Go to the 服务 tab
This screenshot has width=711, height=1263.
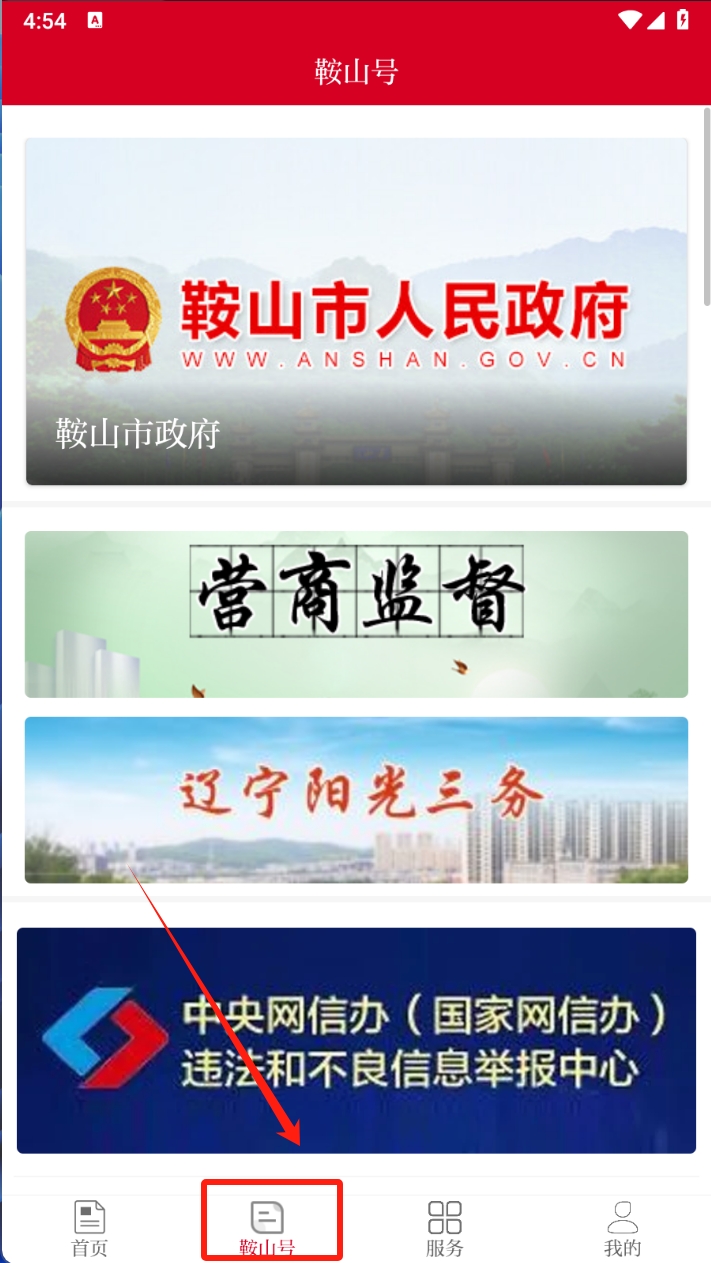444,1229
